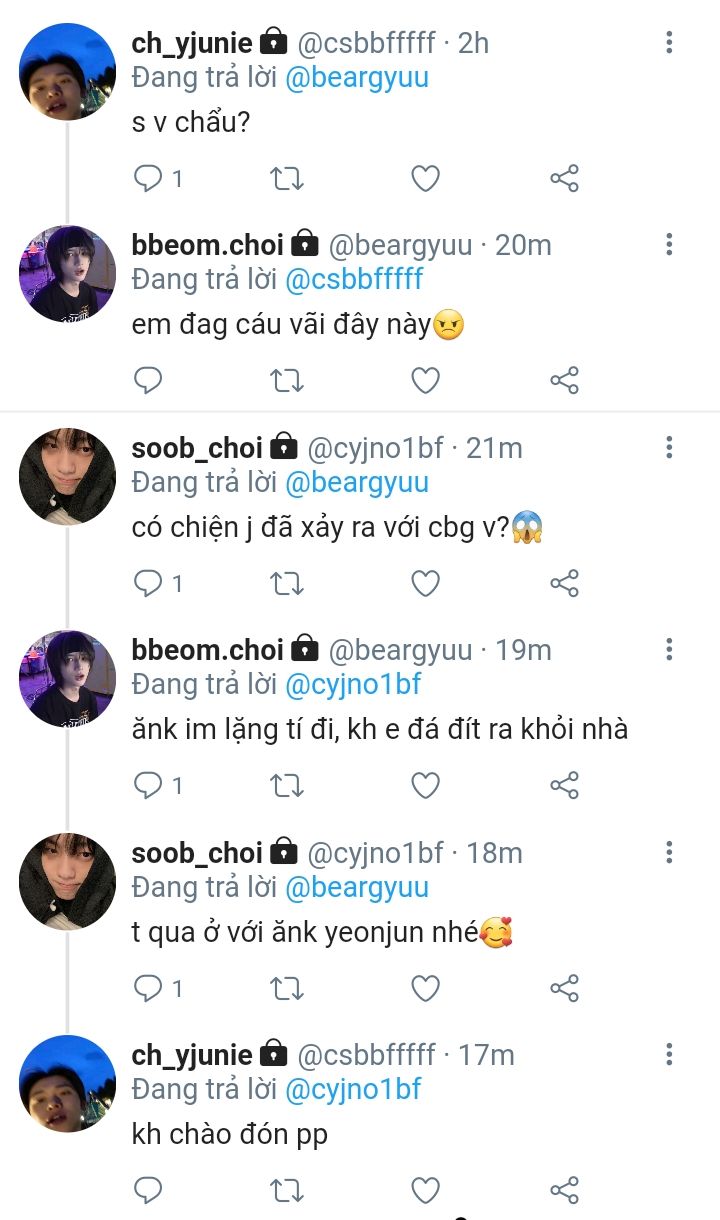This screenshot has width=720, height=1220.
Task: Open bbeom.choi's avatar on the 19m tweet
Action: [x=68, y=679]
